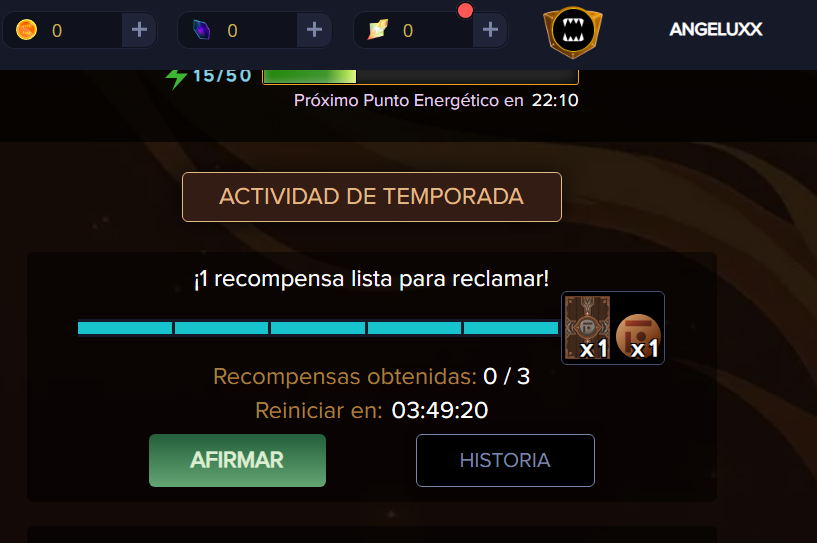Open ANGELUXX profile
The image size is (817, 543).
715,30
